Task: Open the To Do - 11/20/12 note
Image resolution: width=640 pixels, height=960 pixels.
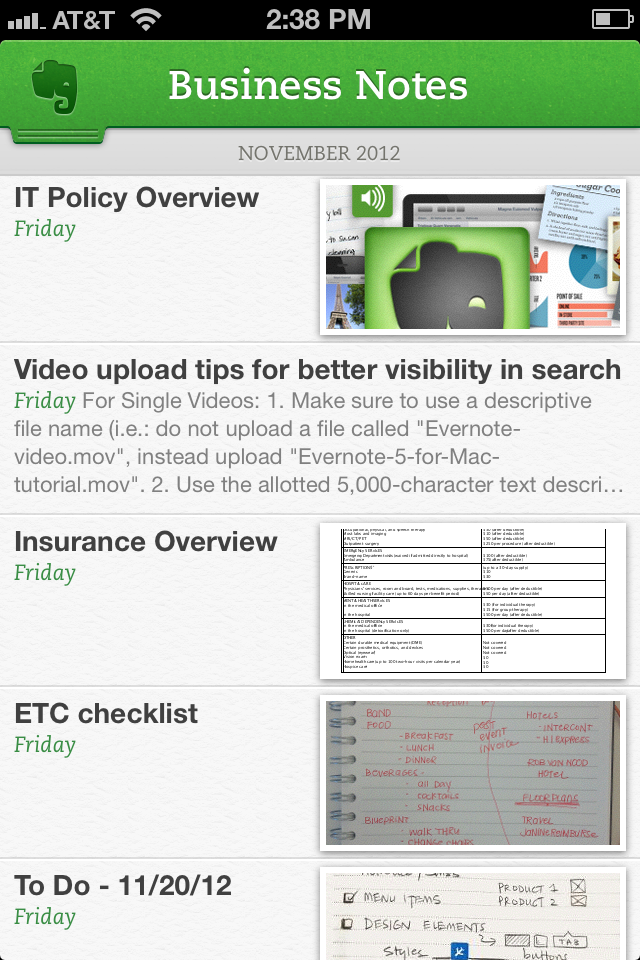Action: (123, 886)
